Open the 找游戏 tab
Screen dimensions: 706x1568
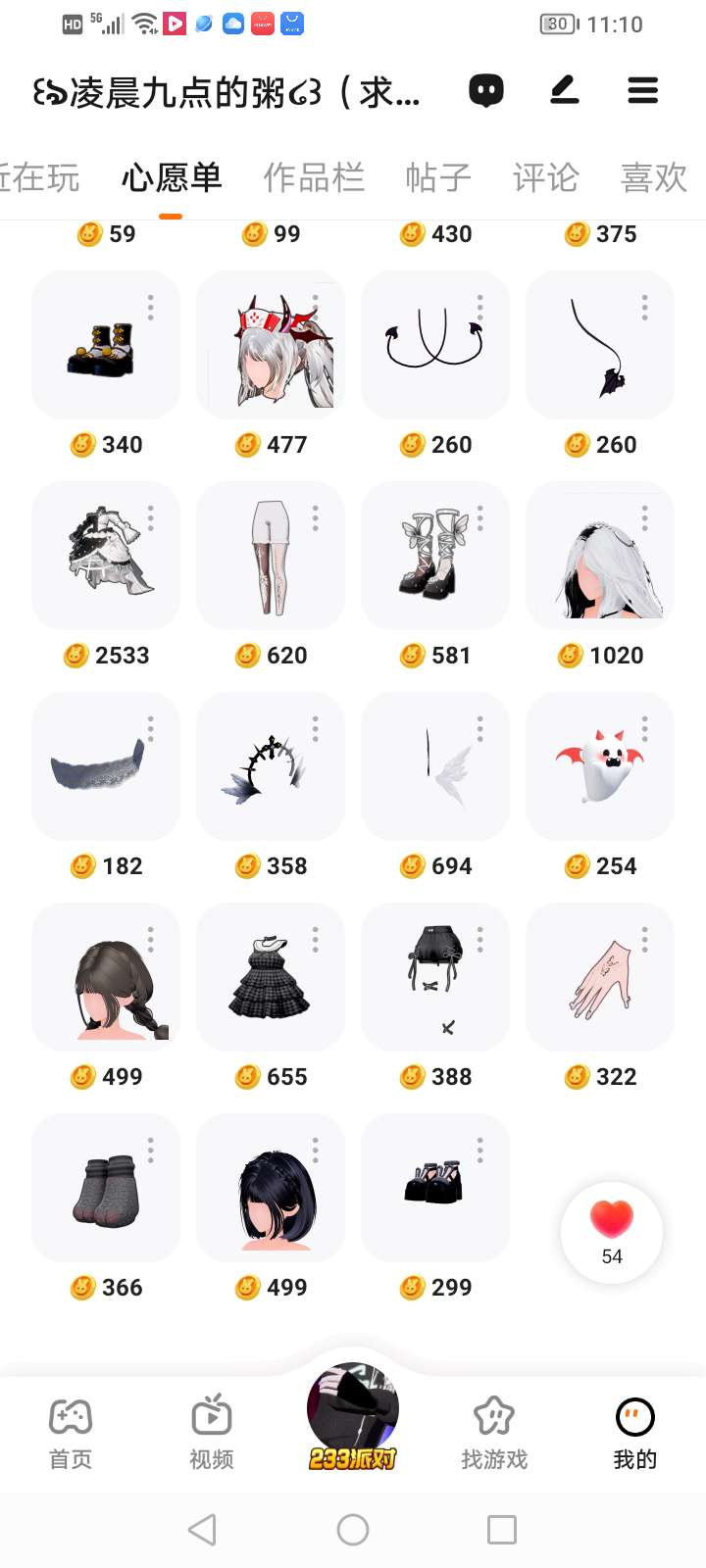(x=494, y=1433)
